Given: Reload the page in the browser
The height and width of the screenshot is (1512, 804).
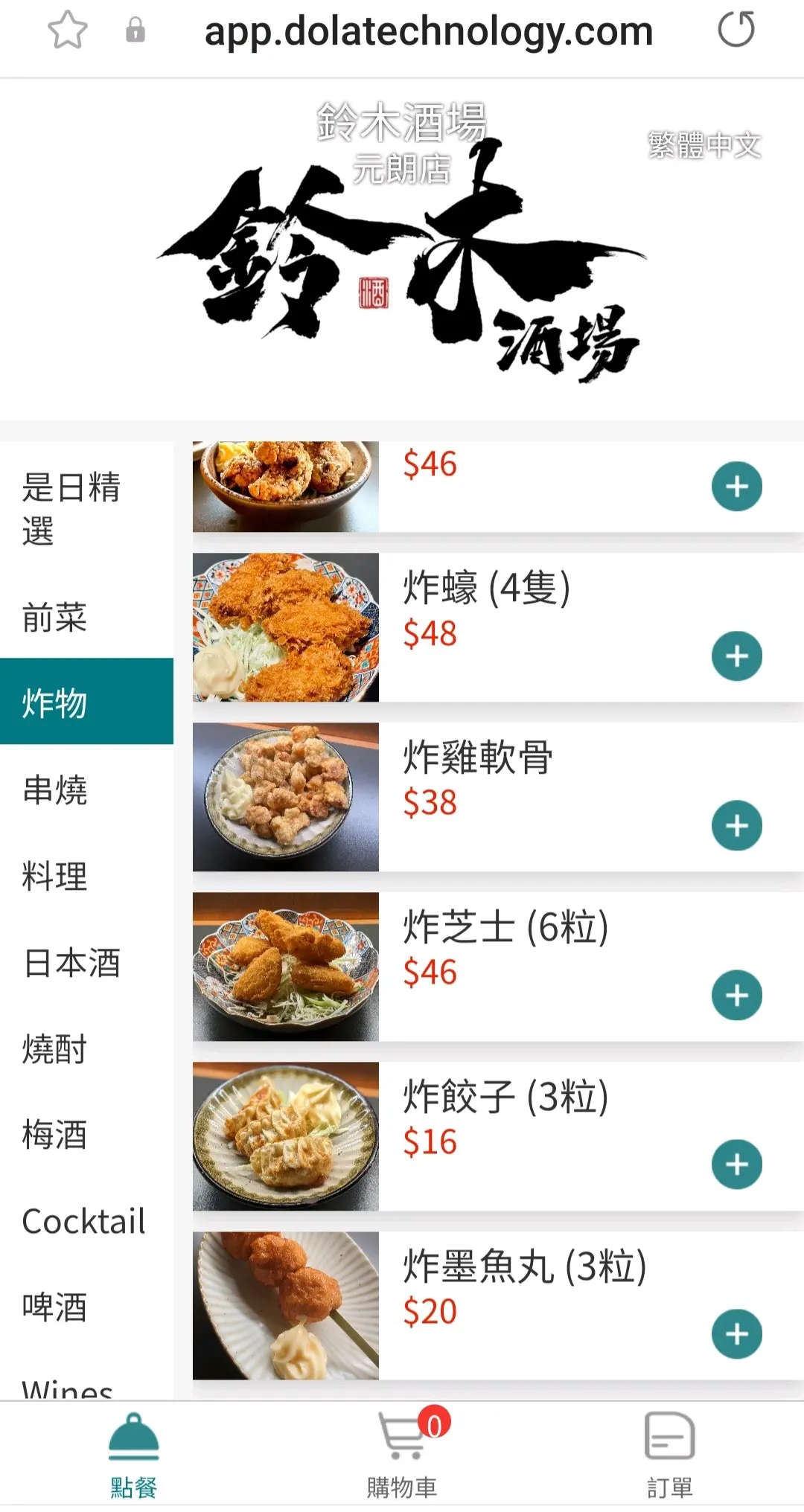Looking at the screenshot, I should click(736, 31).
